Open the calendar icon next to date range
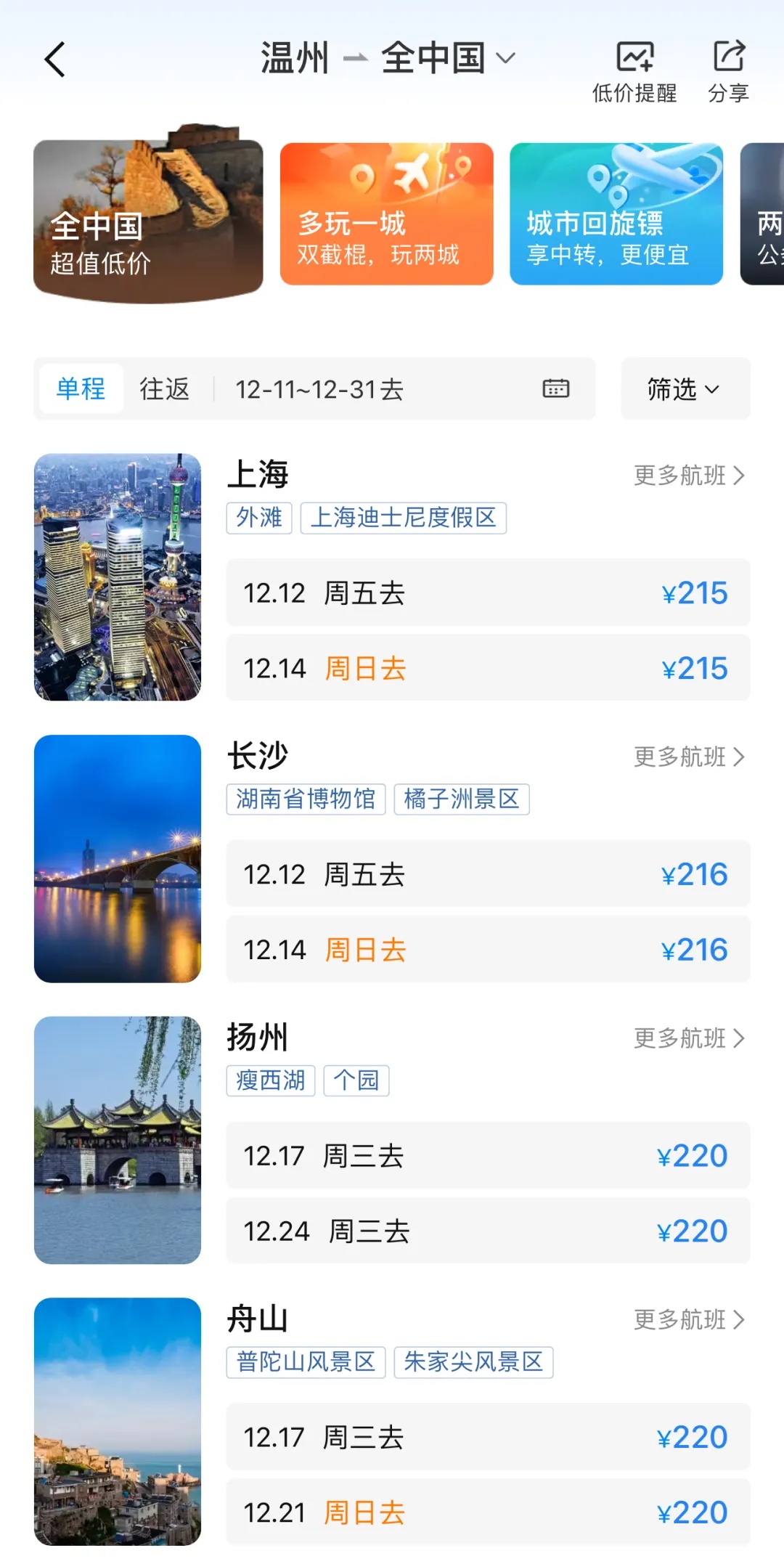This screenshot has width=784, height=1564. tap(555, 389)
